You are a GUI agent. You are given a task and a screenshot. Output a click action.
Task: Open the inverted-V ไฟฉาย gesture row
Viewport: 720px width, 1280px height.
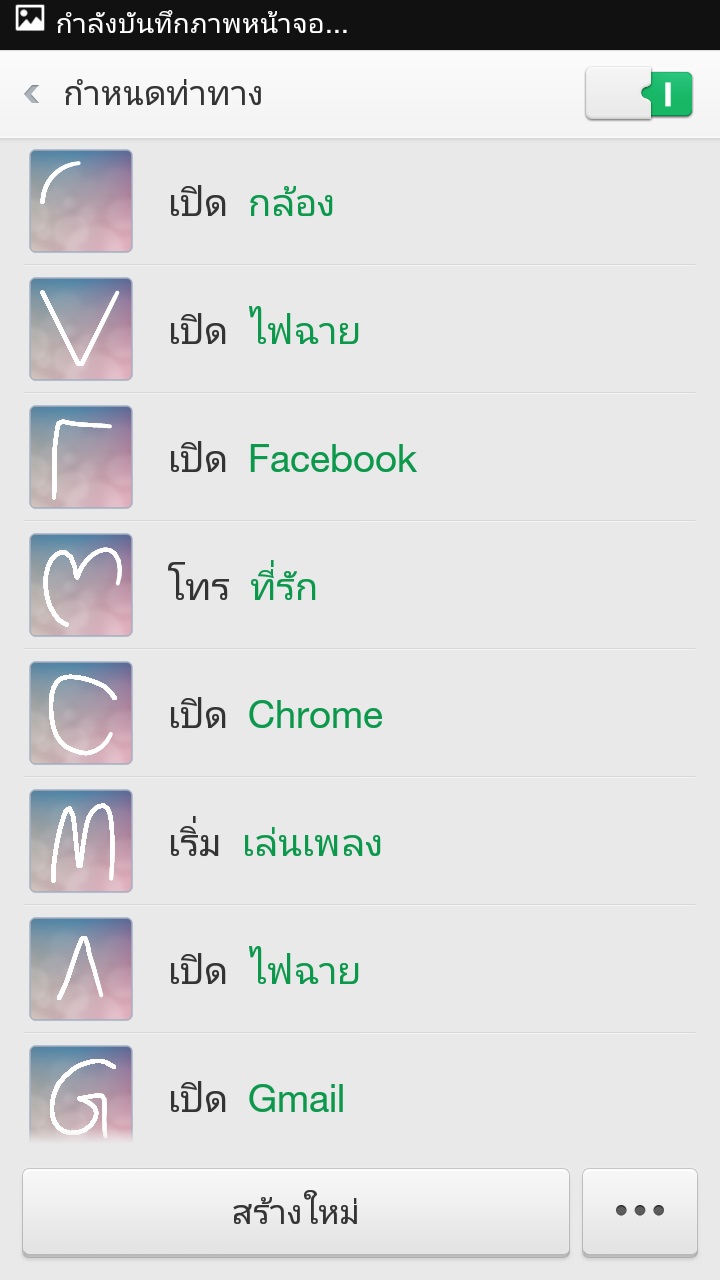coord(360,970)
